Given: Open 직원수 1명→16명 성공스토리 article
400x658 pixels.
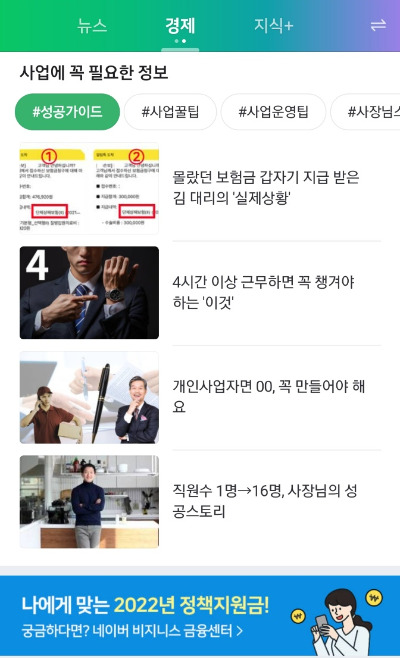Looking at the screenshot, I should 265,501.
